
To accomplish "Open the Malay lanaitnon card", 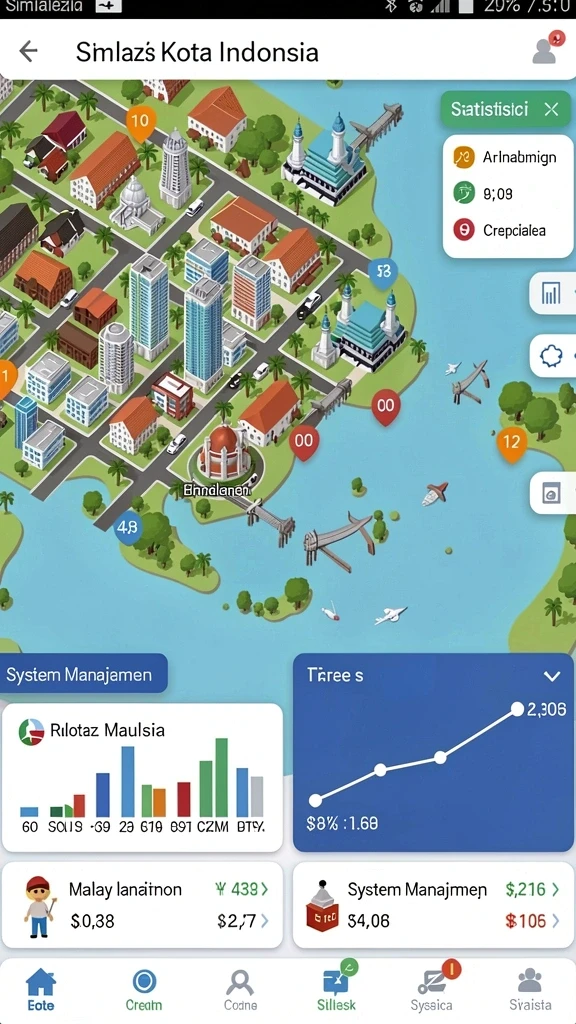I will (x=142, y=904).
